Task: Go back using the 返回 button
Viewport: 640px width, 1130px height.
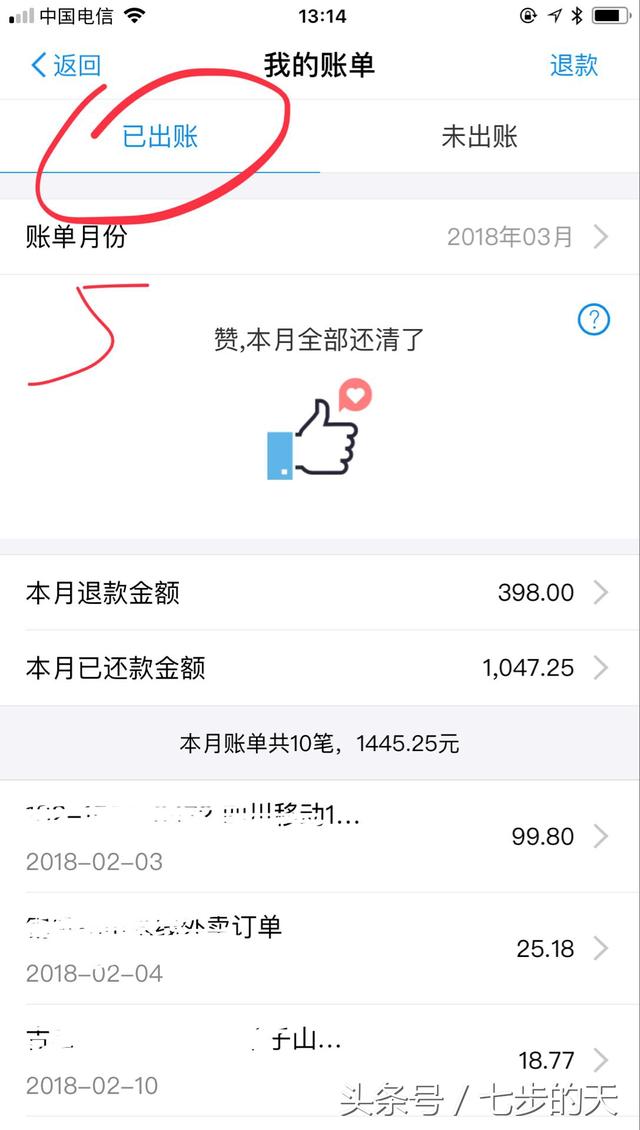Action: pos(66,66)
